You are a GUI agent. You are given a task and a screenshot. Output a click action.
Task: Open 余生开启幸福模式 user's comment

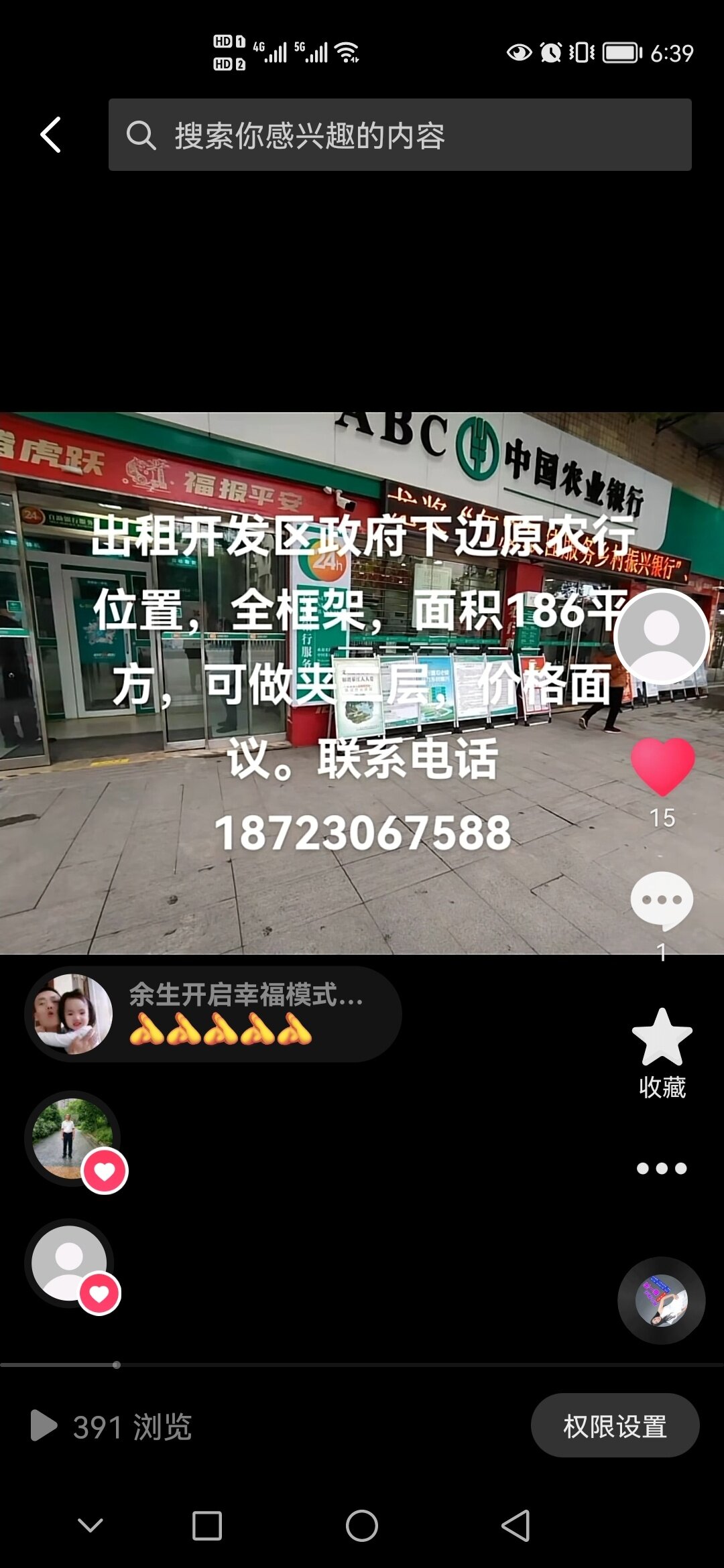coord(213,1014)
